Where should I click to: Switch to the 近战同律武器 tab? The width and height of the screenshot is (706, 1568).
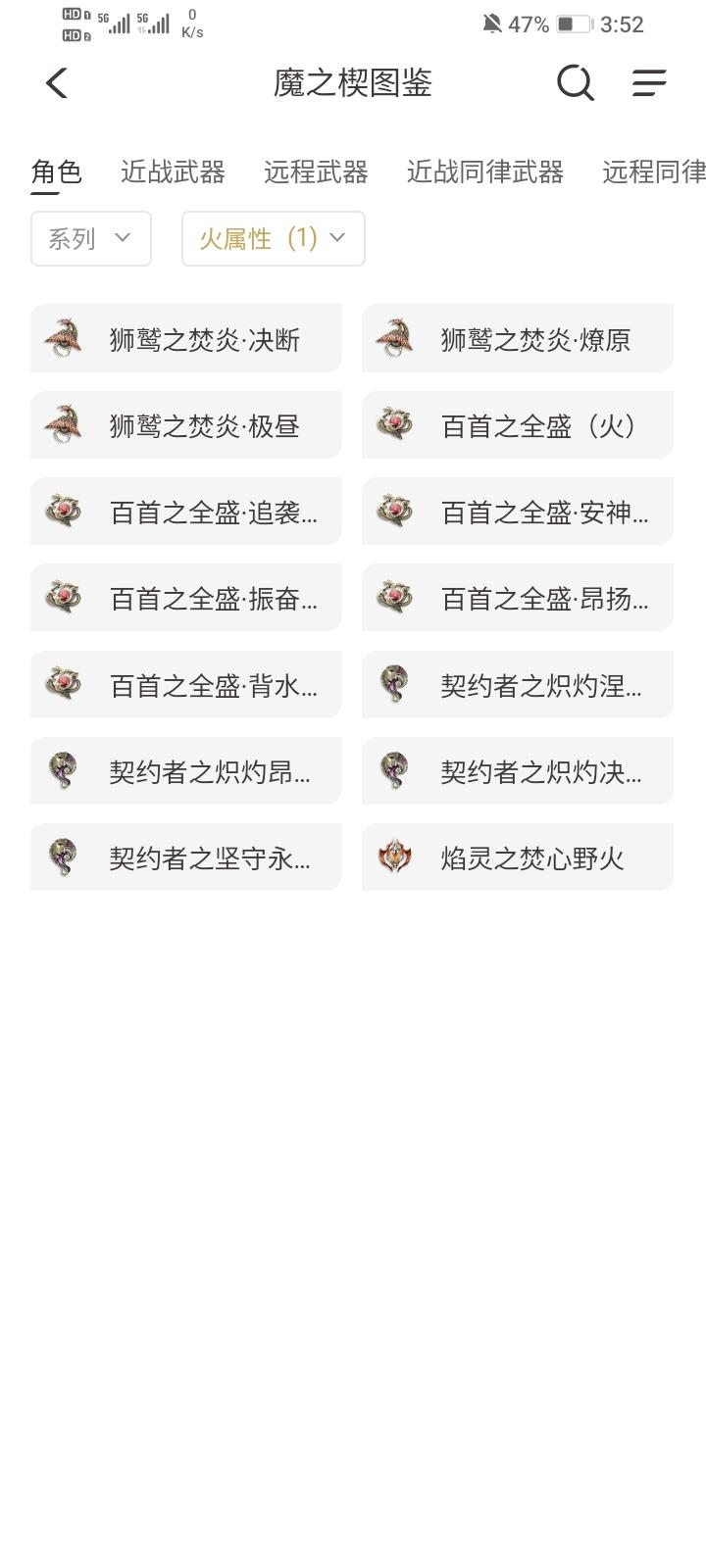point(484,172)
